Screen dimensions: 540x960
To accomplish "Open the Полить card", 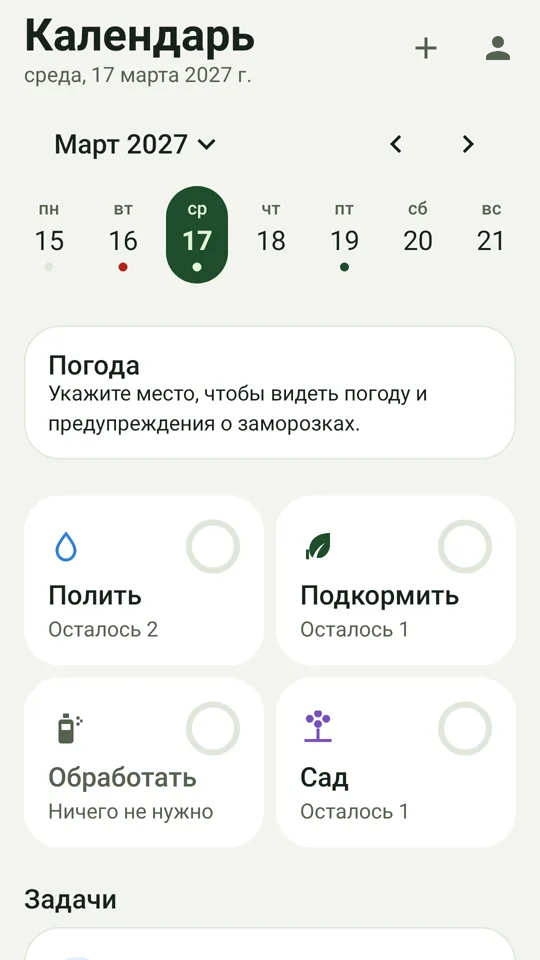I will point(144,580).
